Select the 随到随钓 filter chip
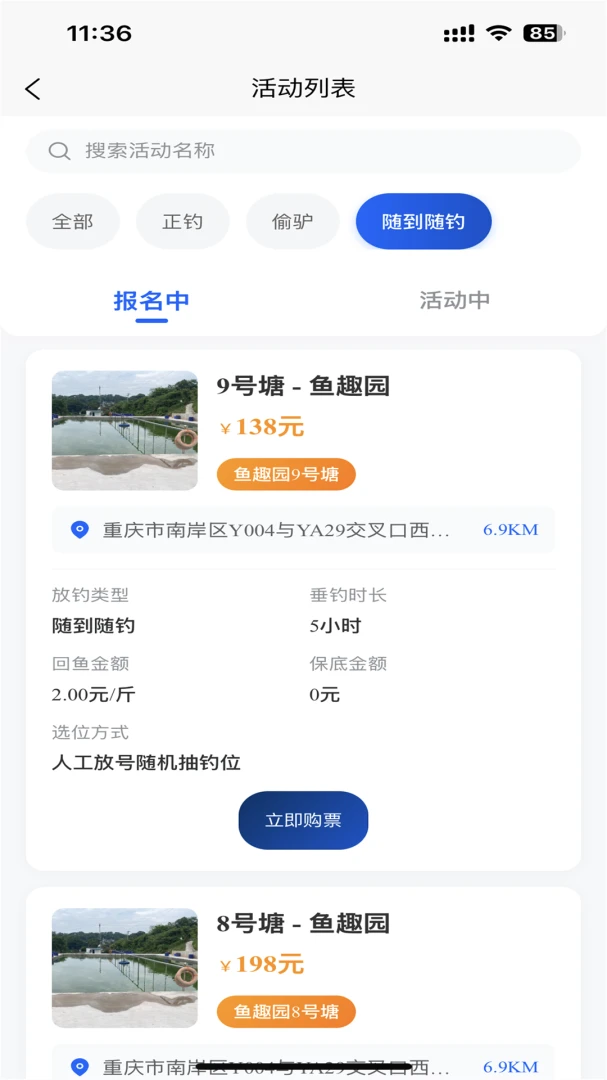 coord(424,222)
